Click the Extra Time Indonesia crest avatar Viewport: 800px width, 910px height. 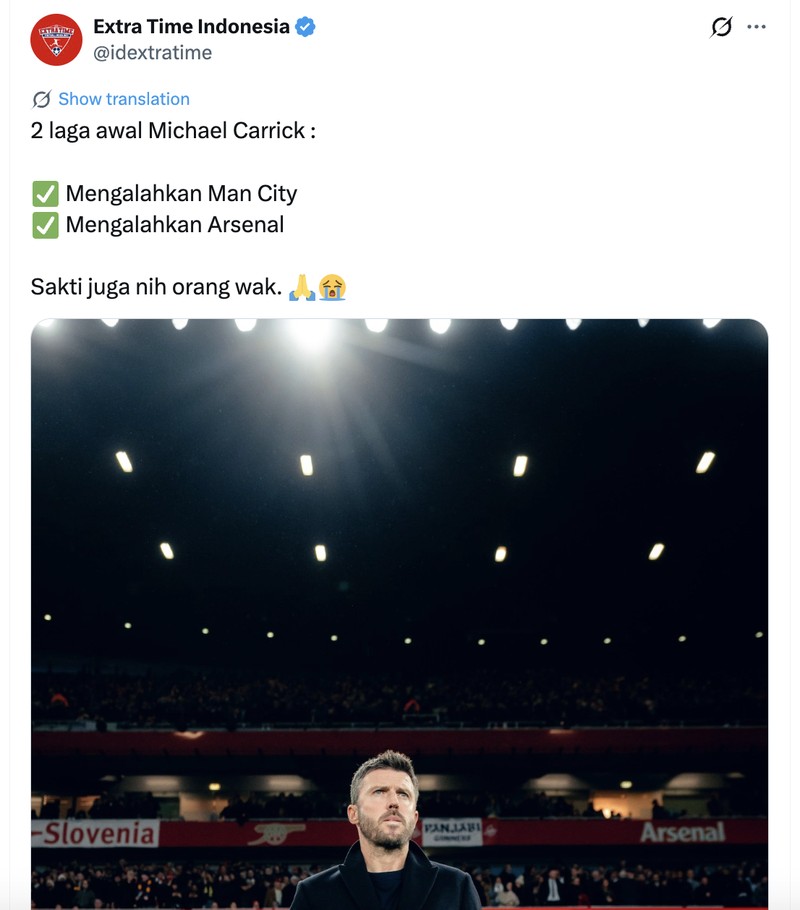point(57,41)
